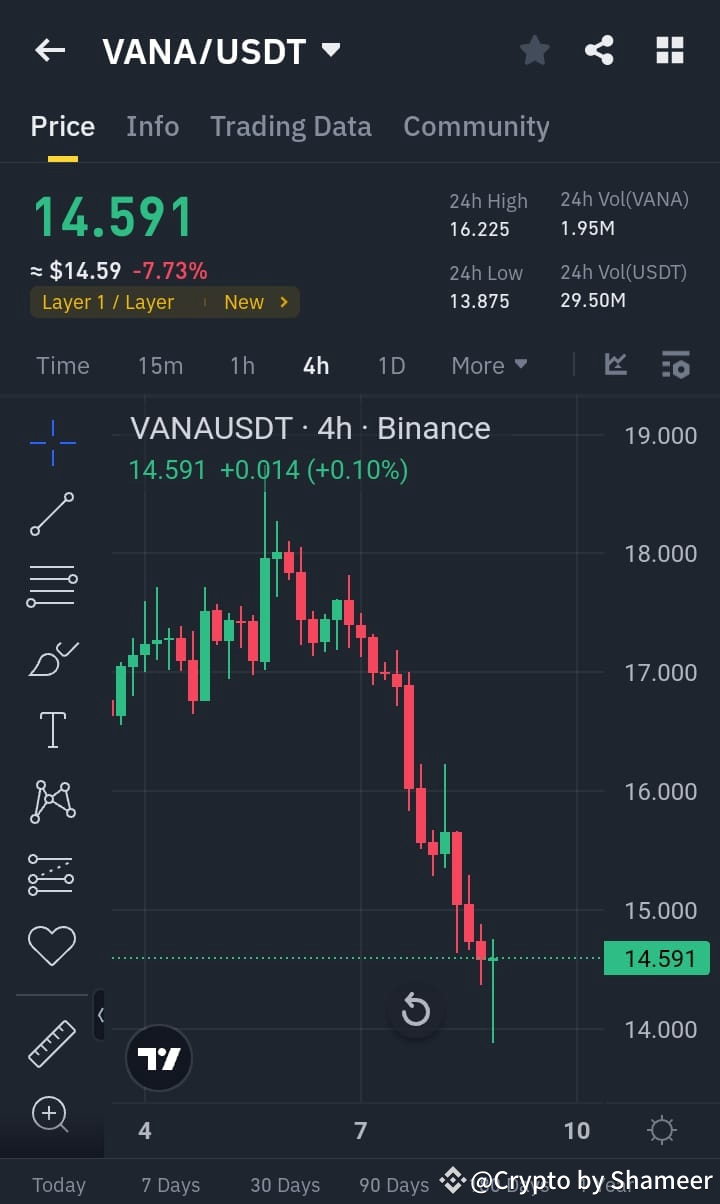Image resolution: width=720 pixels, height=1204 pixels.
Task: Open the XABCD pattern tool
Action: pyautogui.click(x=52, y=801)
